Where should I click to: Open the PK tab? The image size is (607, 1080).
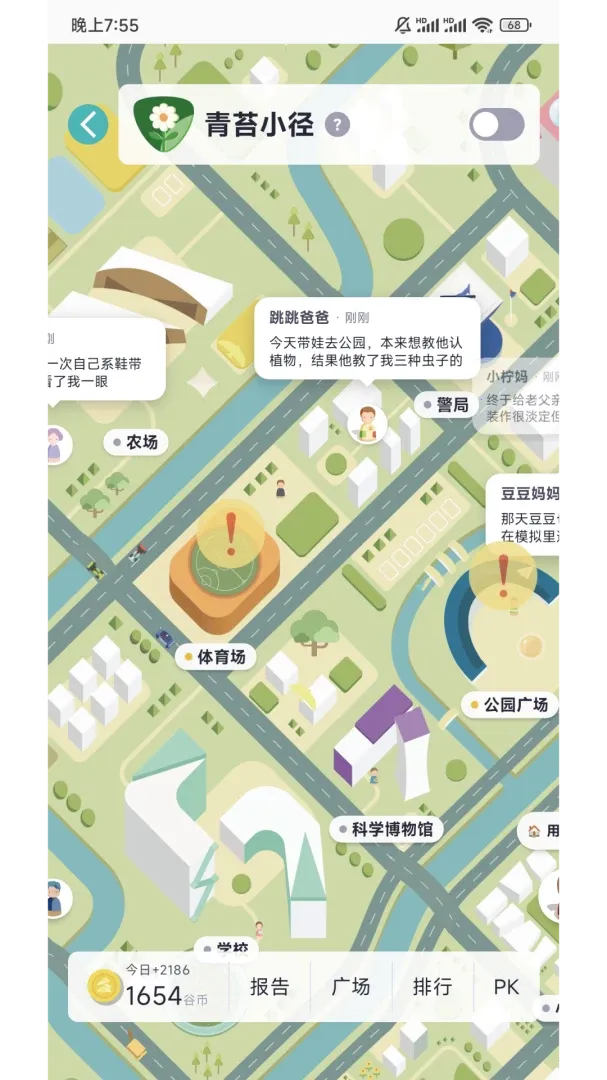pyautogui.click(x=506, y=986)
